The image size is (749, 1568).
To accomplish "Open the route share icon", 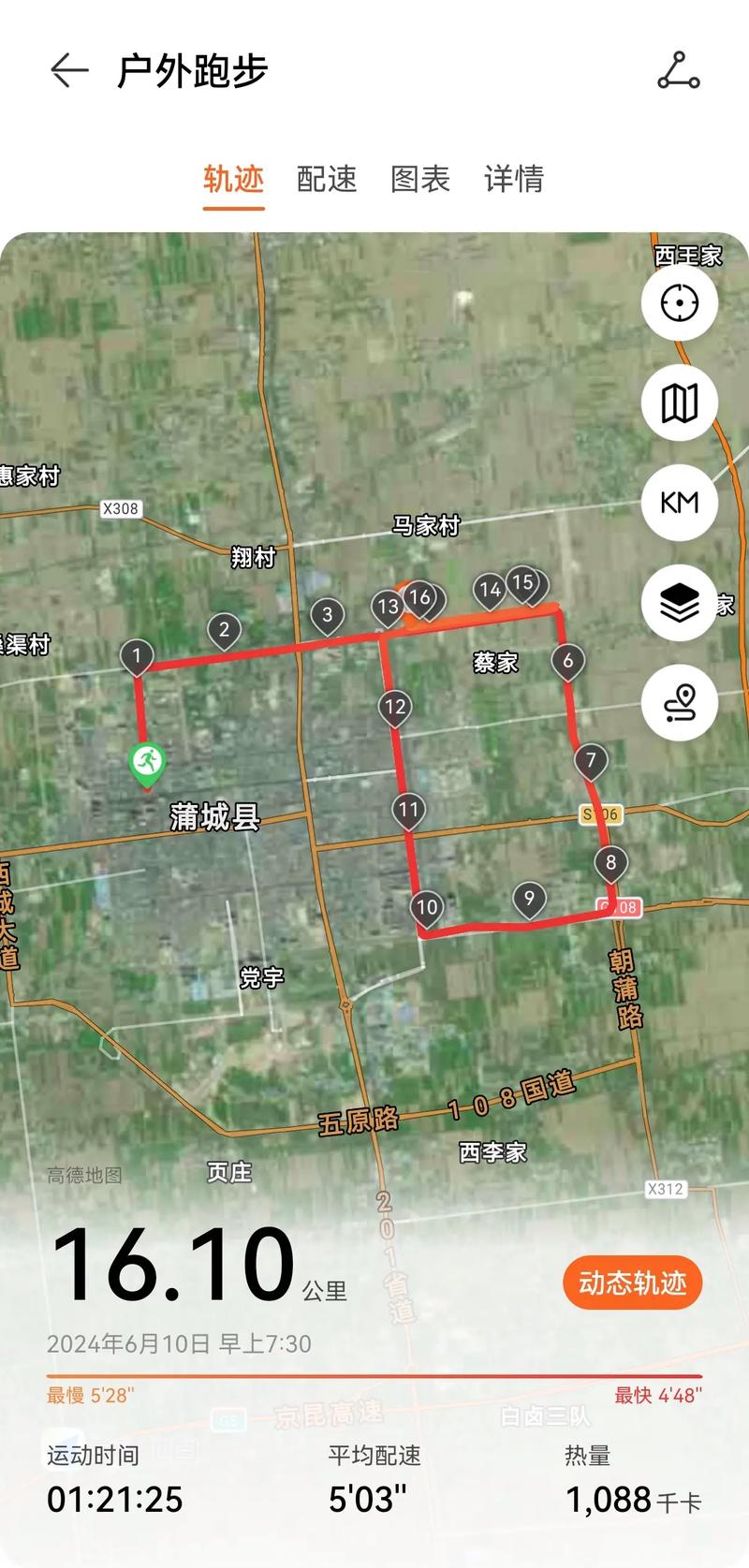I will pyautogui.click(x=678, y=71).
